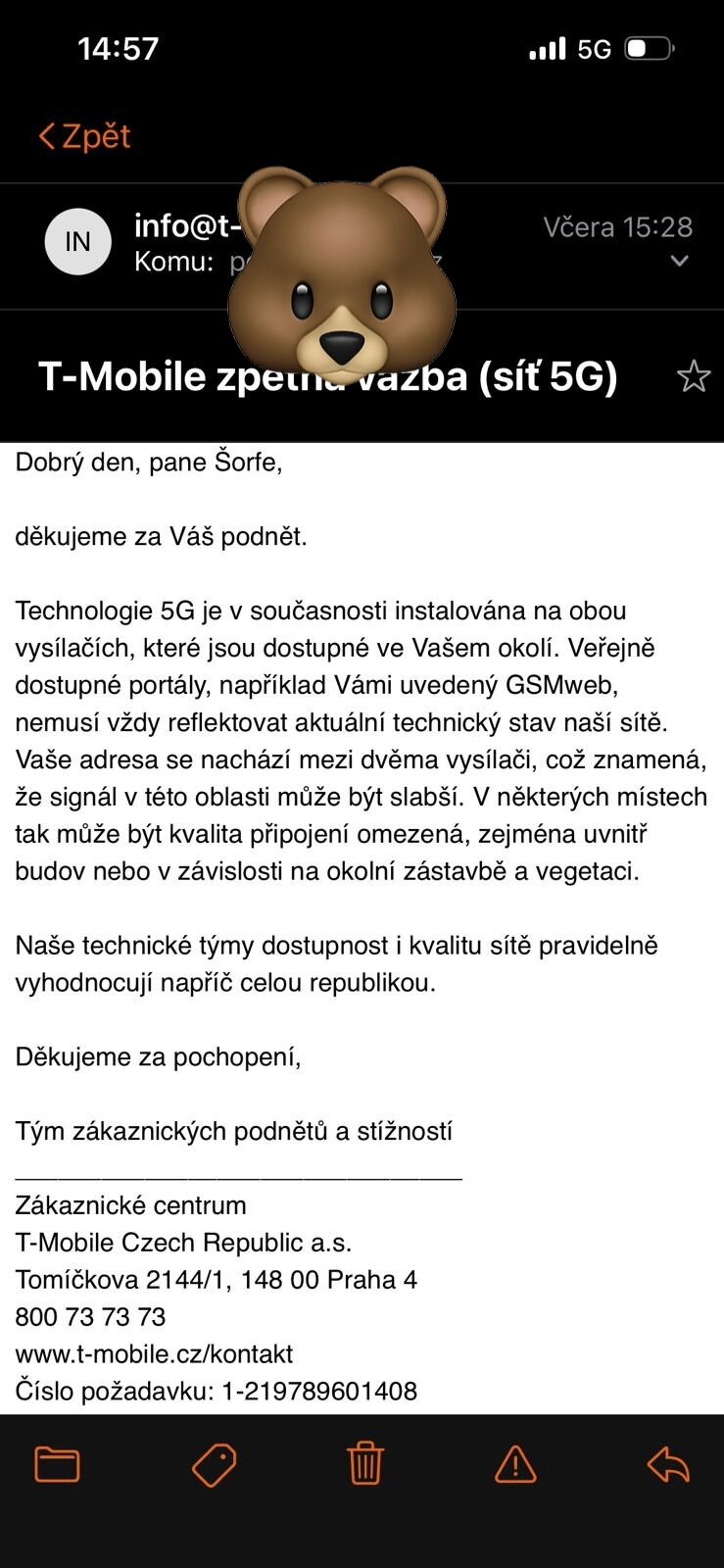Go back with the Zpět button
The image size is (724, 1568).
[84, 136]
